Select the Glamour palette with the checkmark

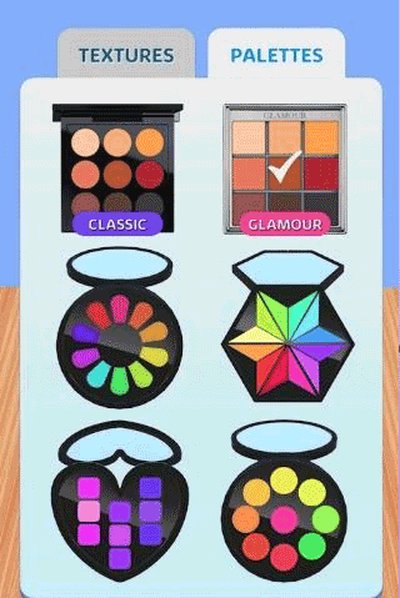pyautogui.click(x=285, y=169)
